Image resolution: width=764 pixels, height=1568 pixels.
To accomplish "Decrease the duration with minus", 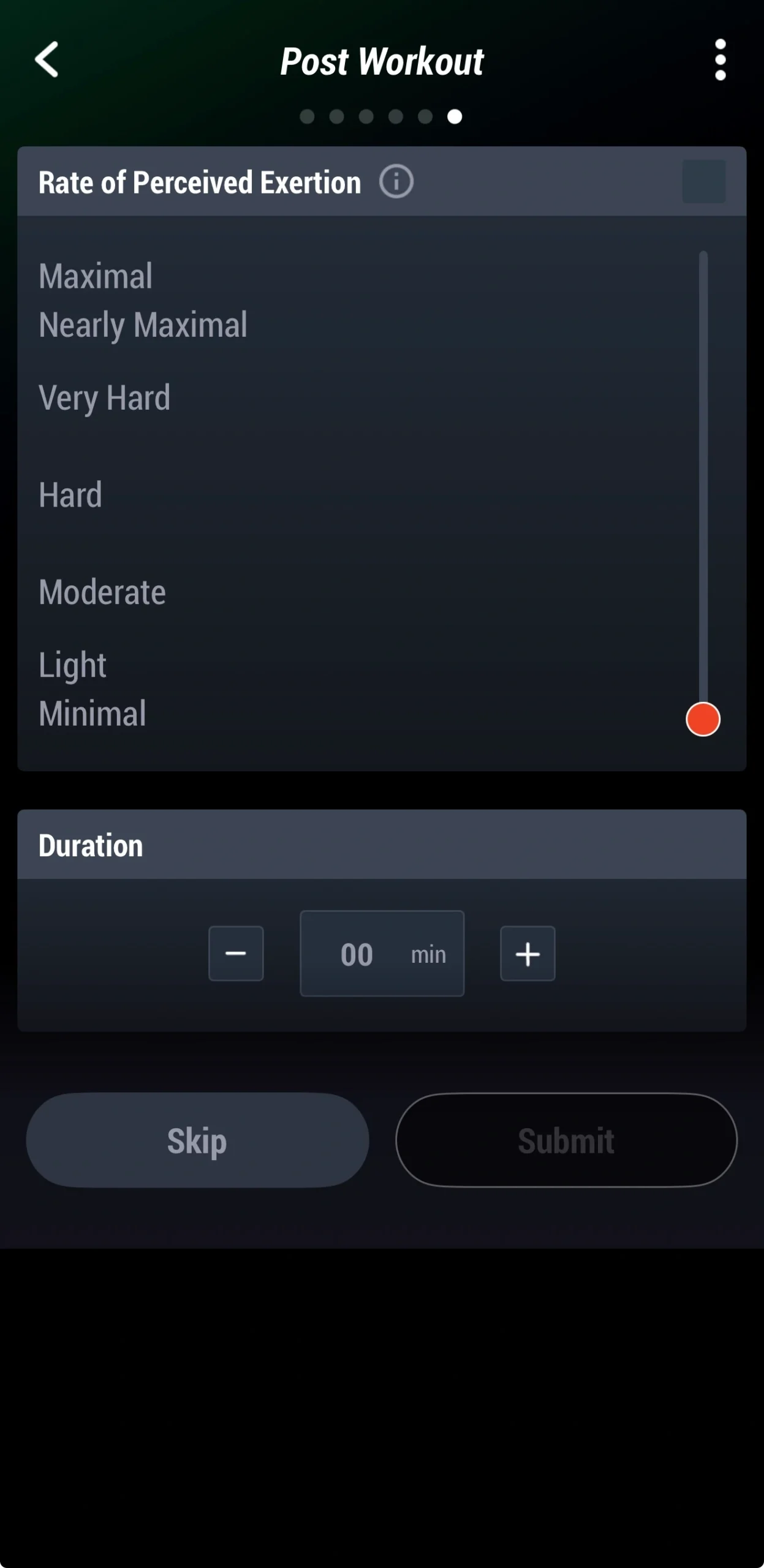I will [236, 953].
